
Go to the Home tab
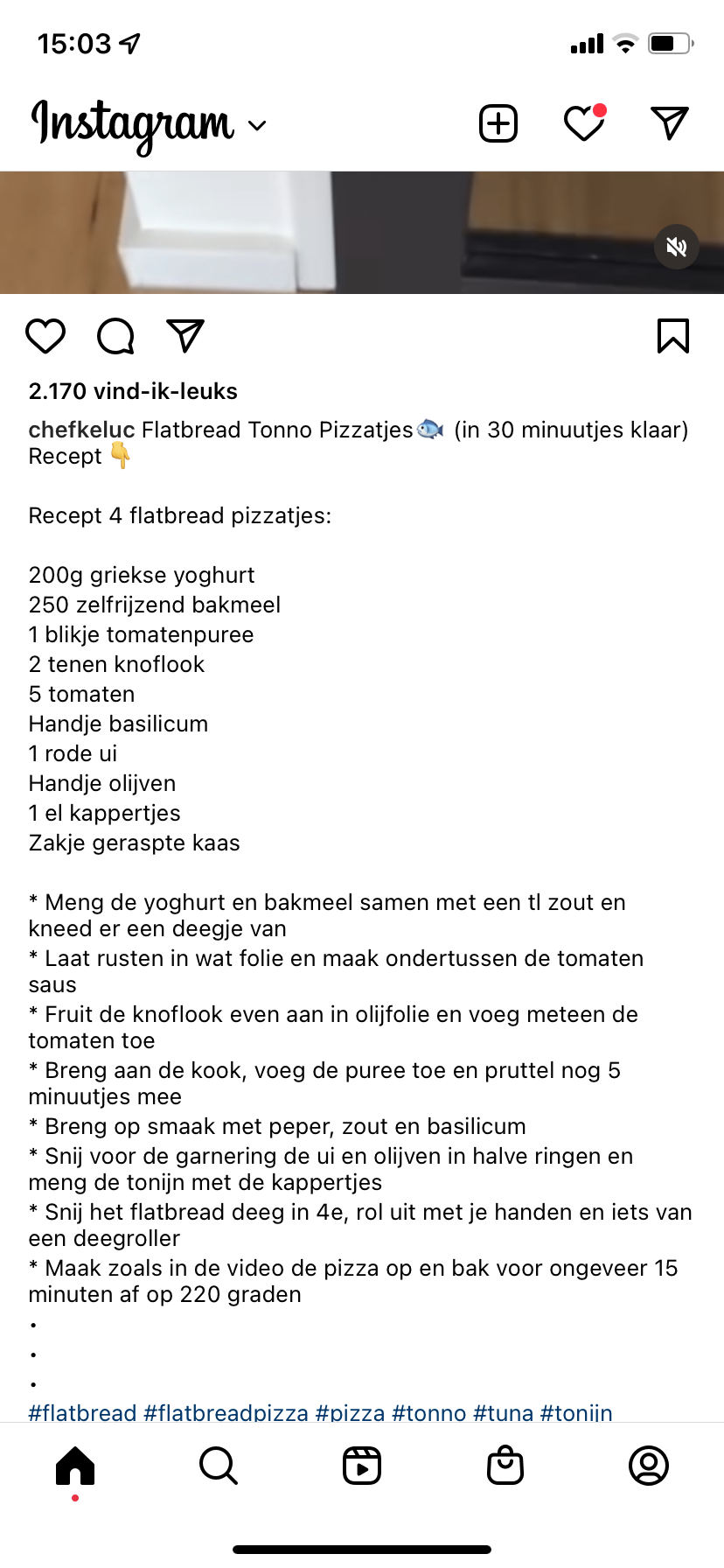tap(75, 1466)
